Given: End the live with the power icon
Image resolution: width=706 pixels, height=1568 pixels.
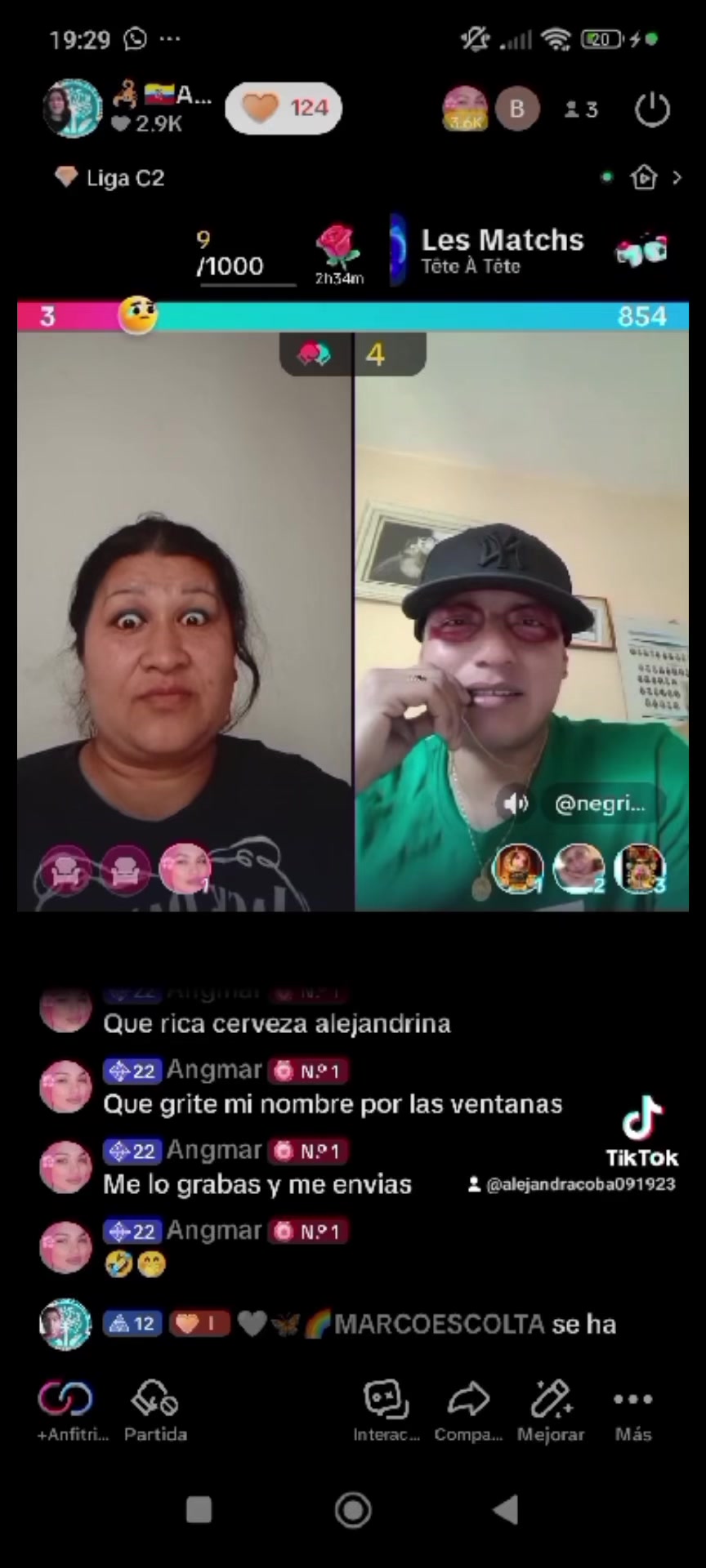Looking at the screenshot, I should [x=652, y=109].
